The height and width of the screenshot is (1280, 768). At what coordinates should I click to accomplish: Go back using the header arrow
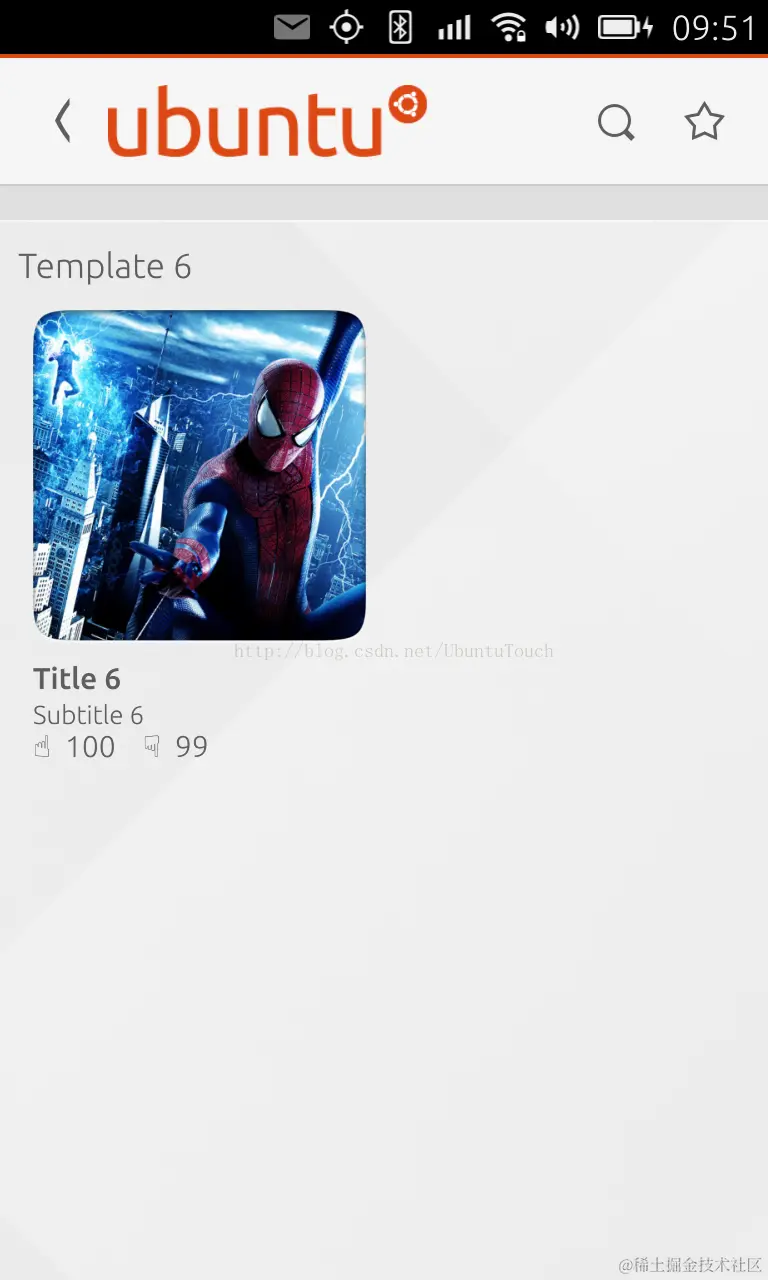click(63, 122)
